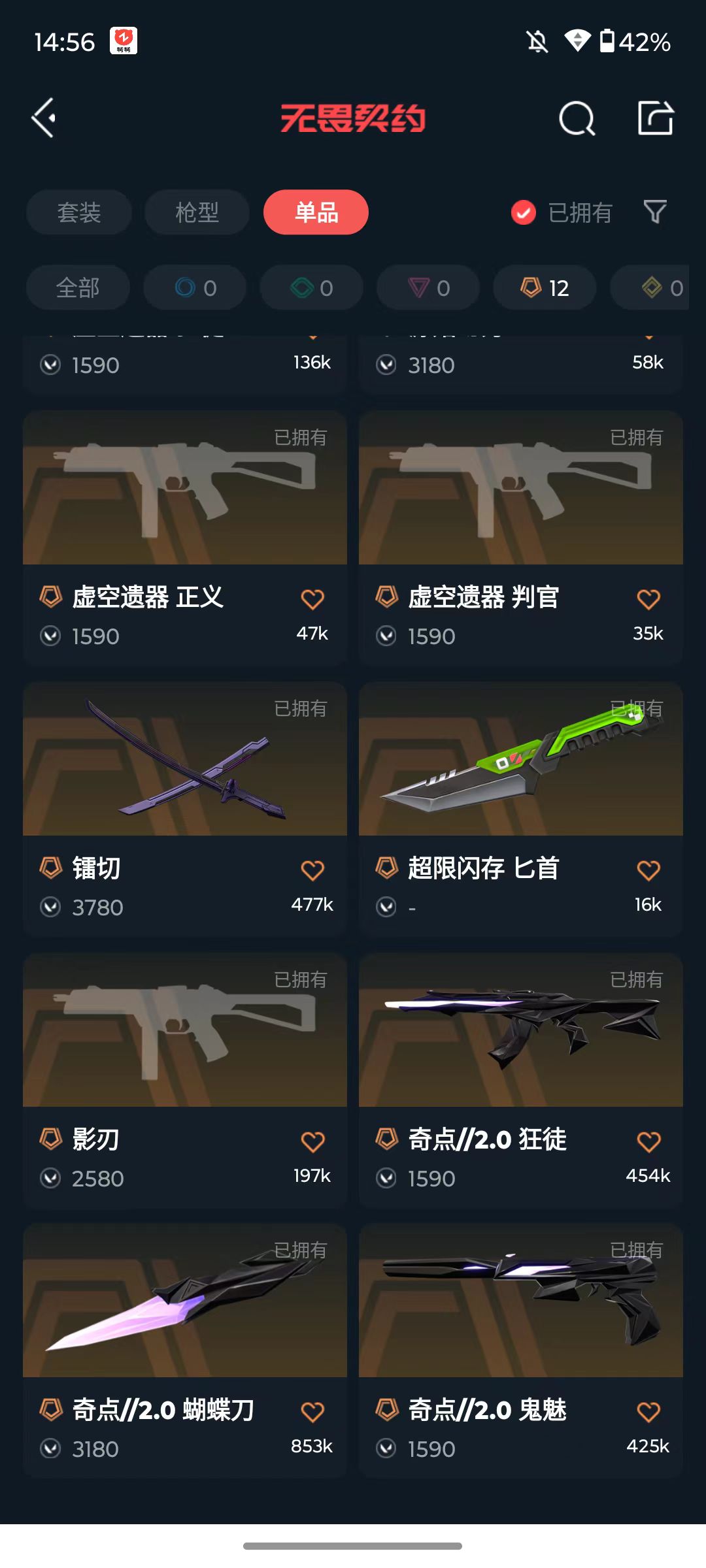Tap the share icon in the header
Image resolution: width=706 pixels, height=1568 pixels.
click(x=656, y=118)
